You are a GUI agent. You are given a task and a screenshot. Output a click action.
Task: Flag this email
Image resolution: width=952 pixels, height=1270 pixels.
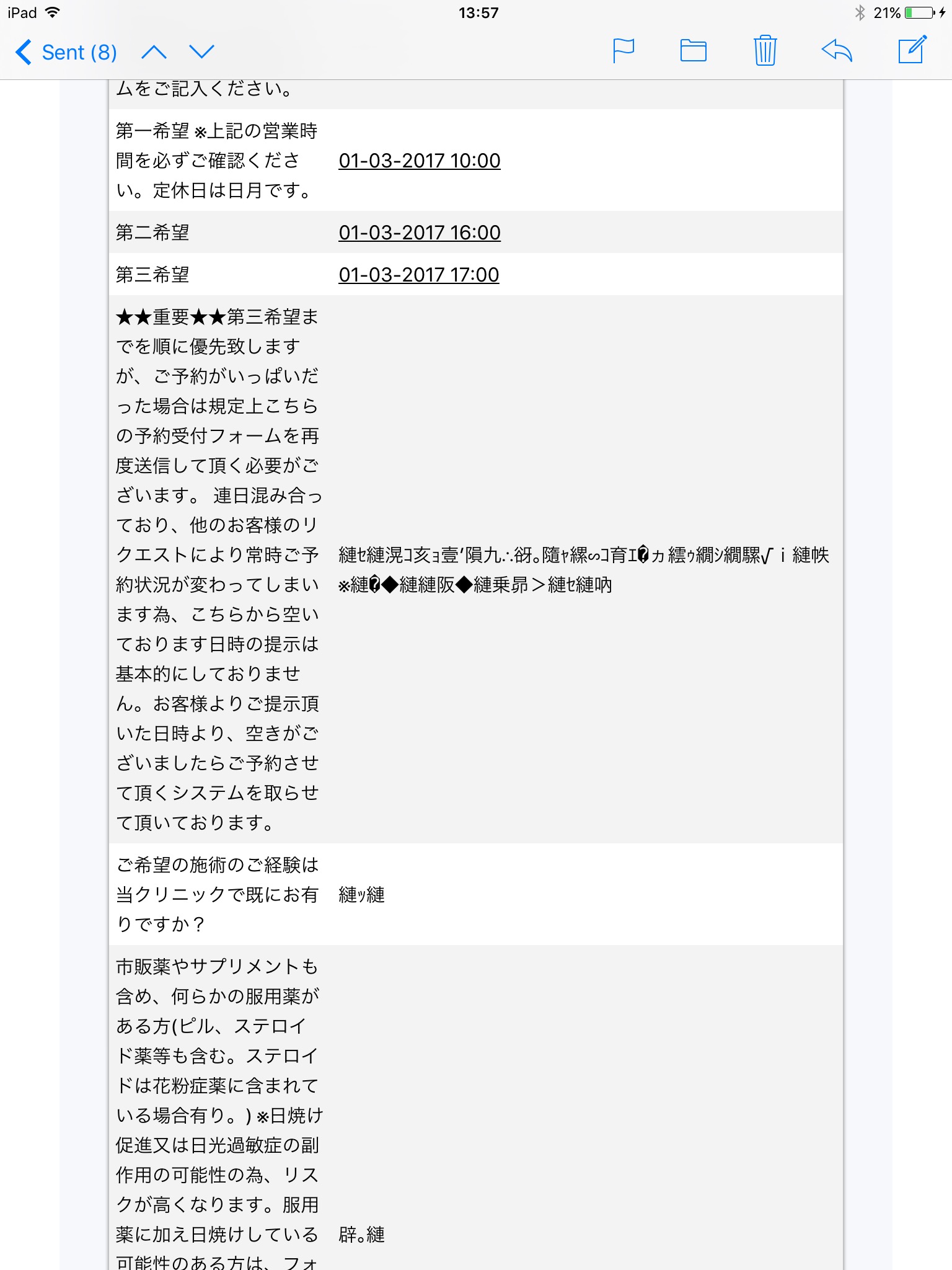pos(623,51)
